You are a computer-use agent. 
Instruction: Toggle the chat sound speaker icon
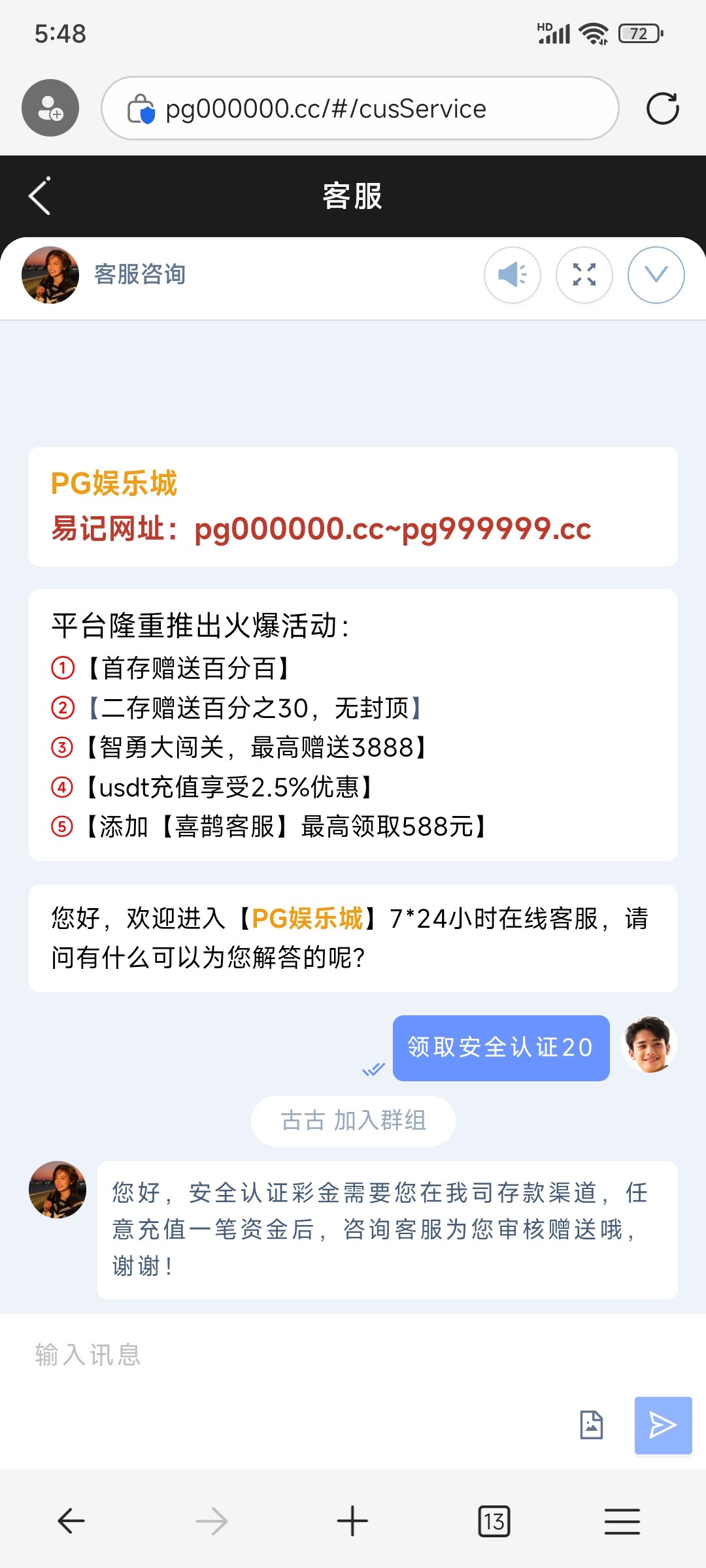(x=512, y=275)
